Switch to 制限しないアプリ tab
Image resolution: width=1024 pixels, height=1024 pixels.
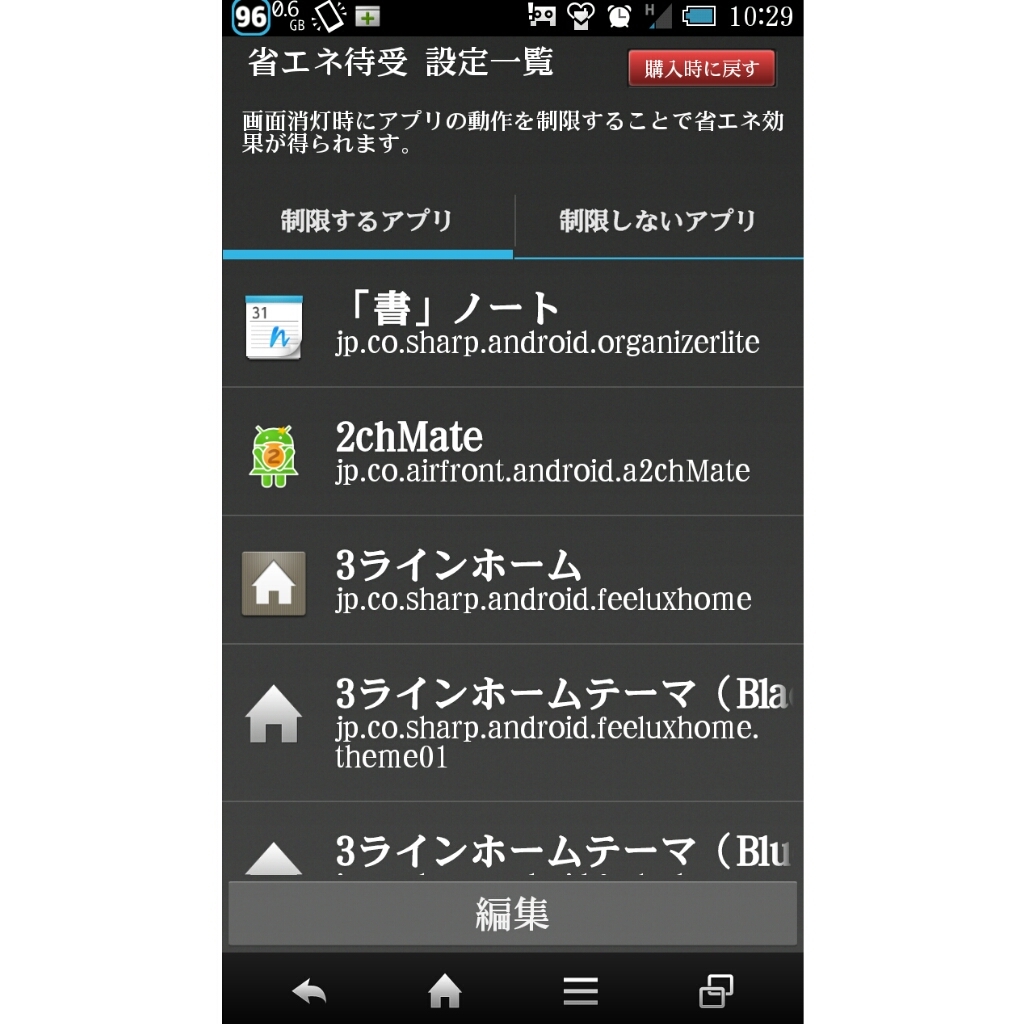coord(658,221)
